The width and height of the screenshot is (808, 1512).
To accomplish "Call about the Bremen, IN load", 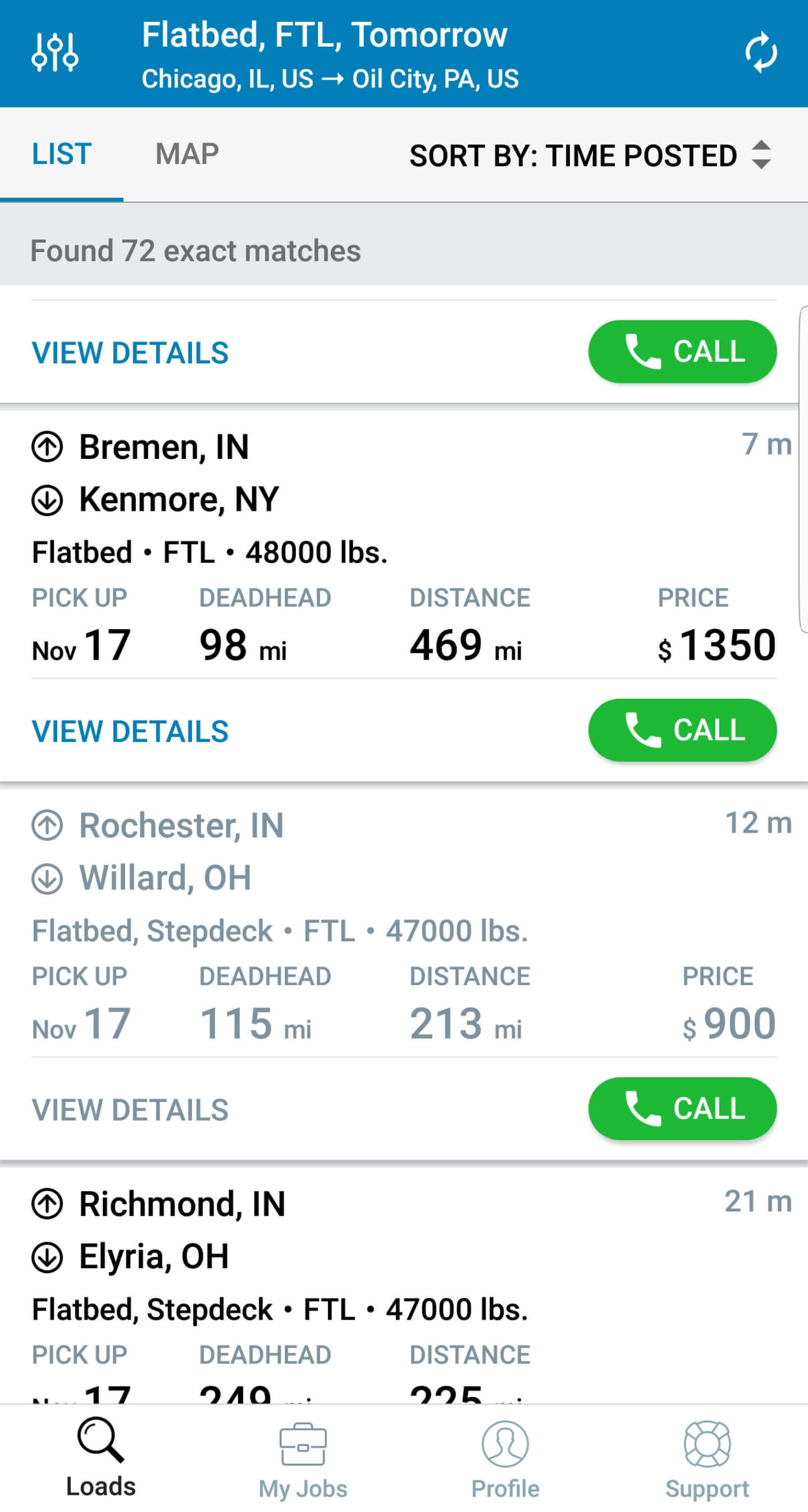I will (x=682, y=730).
